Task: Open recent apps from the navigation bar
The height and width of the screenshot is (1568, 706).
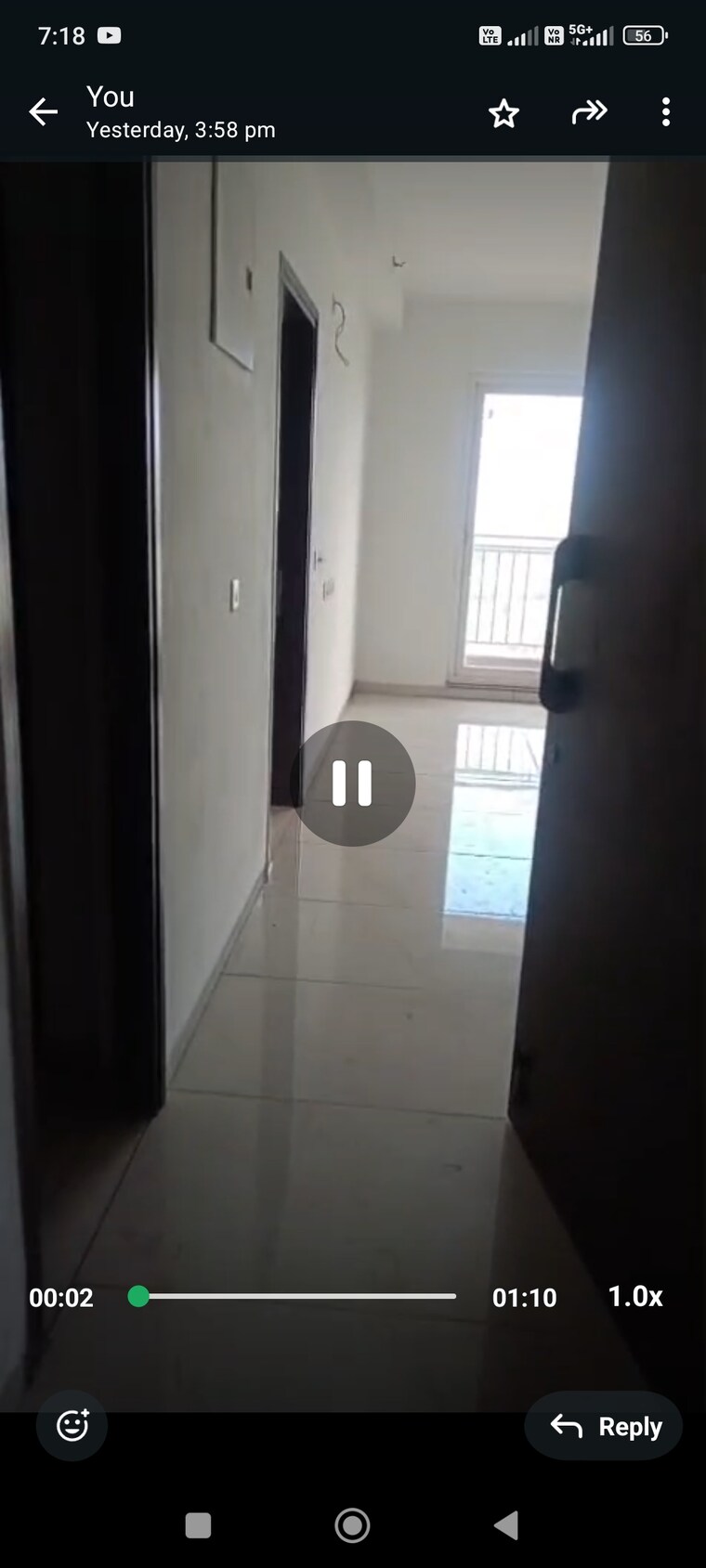Action: (x=198, y=1525)
